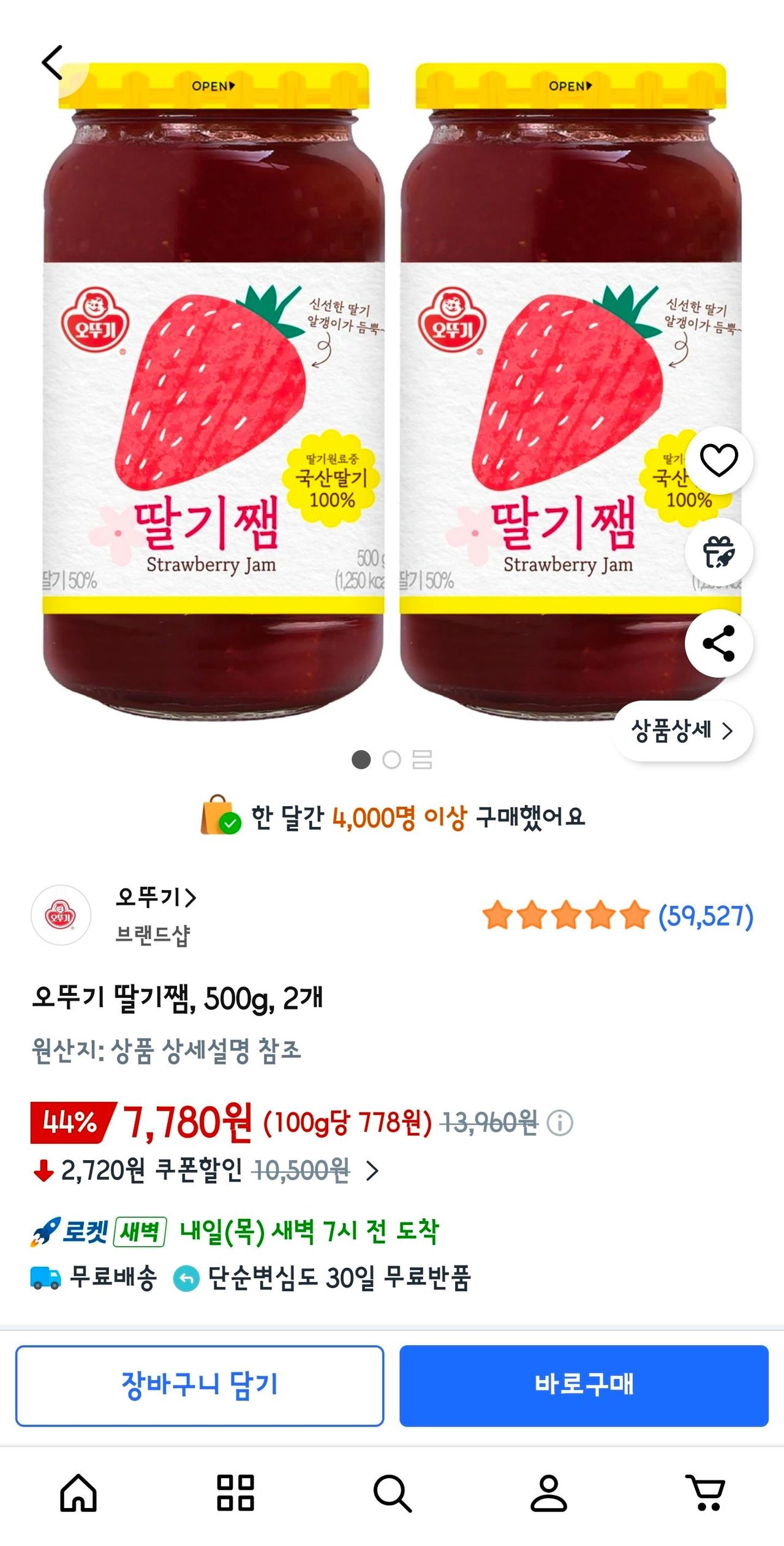Open 상품상세 product details
The width and height of the screenshot is (784, 1546).
click(682, 731)
